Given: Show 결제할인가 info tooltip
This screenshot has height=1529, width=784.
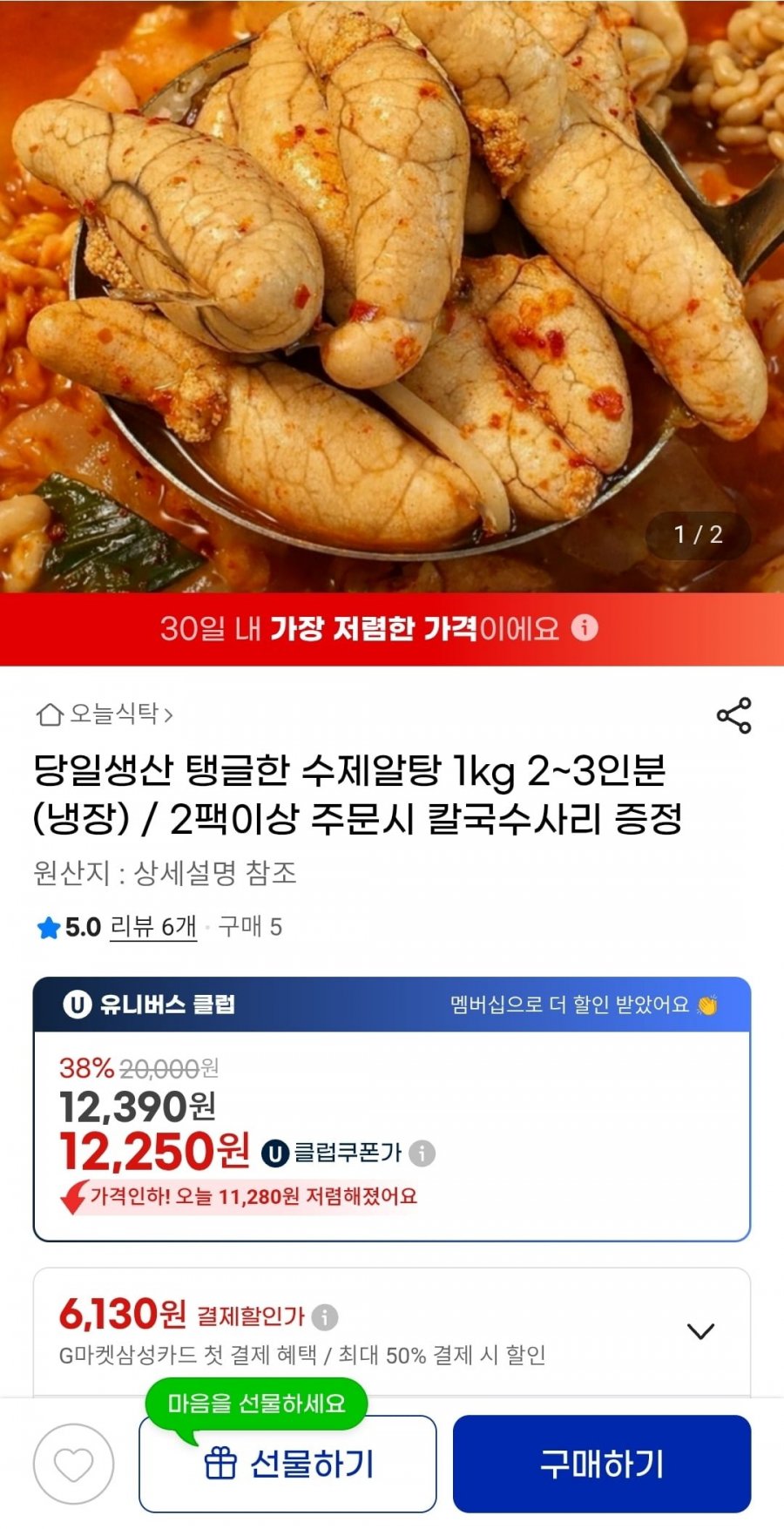Looking at the screenshot, I should (x=325, y=1316).
